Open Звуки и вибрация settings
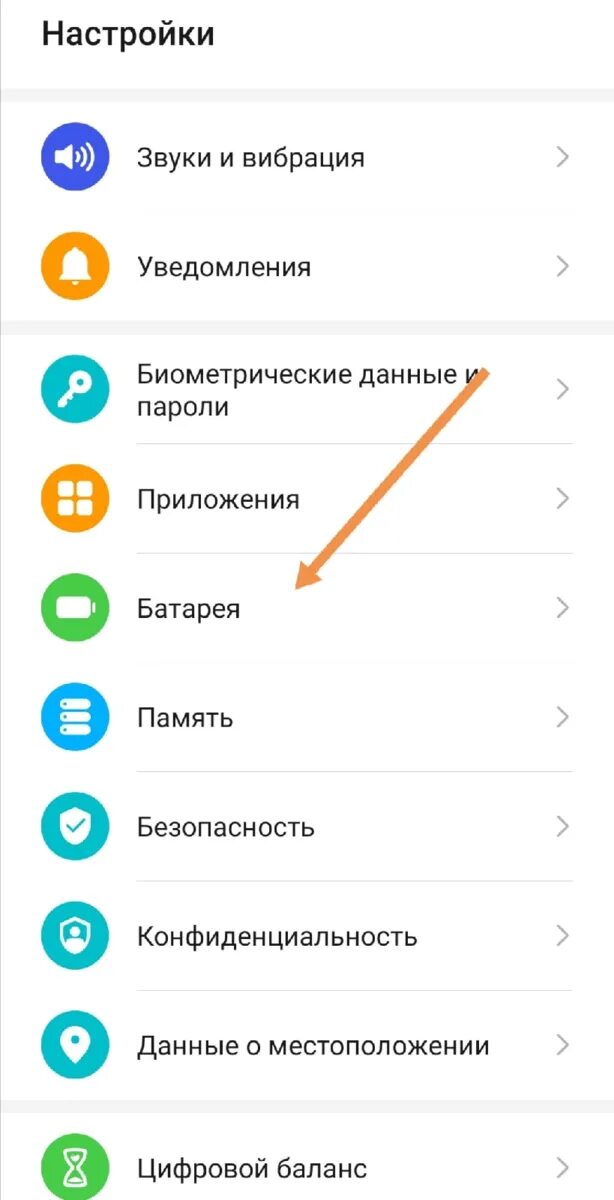614x1200 pixels. tap(250, 158)
